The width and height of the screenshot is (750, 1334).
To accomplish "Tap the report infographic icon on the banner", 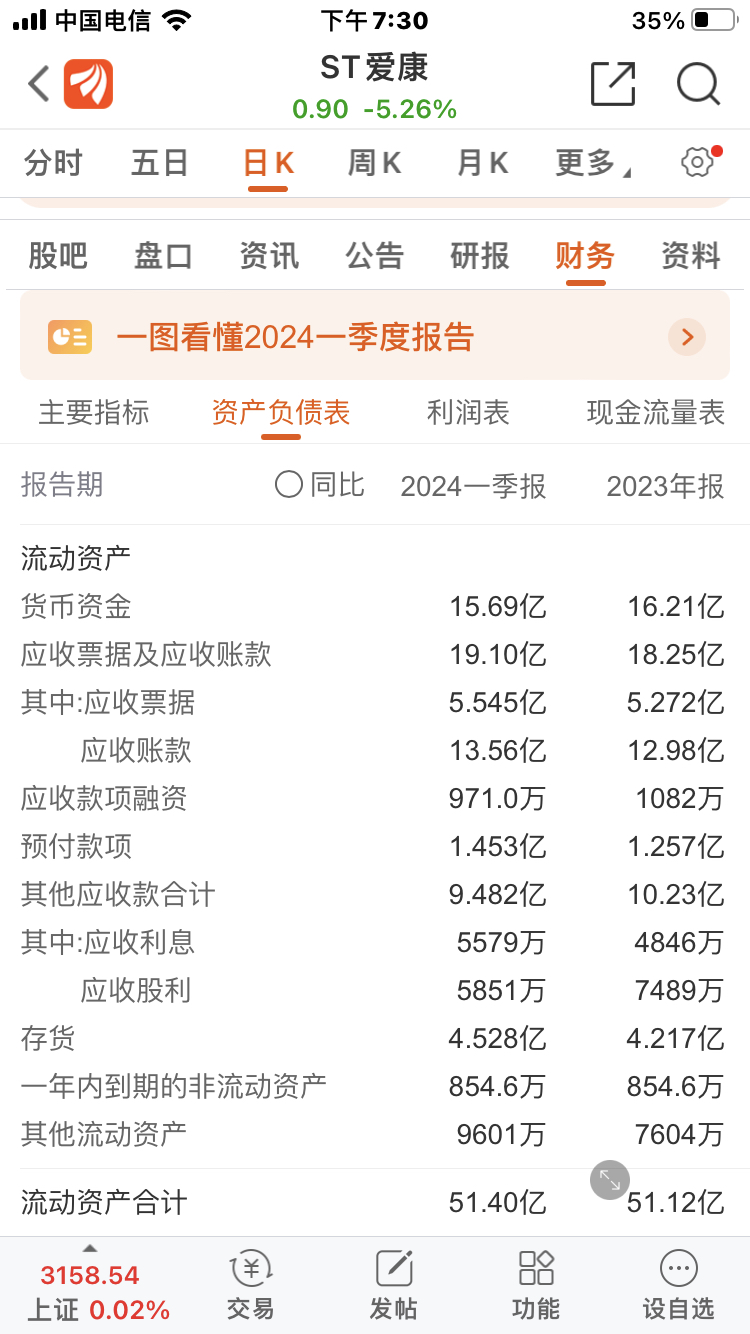I will [71, 337].
